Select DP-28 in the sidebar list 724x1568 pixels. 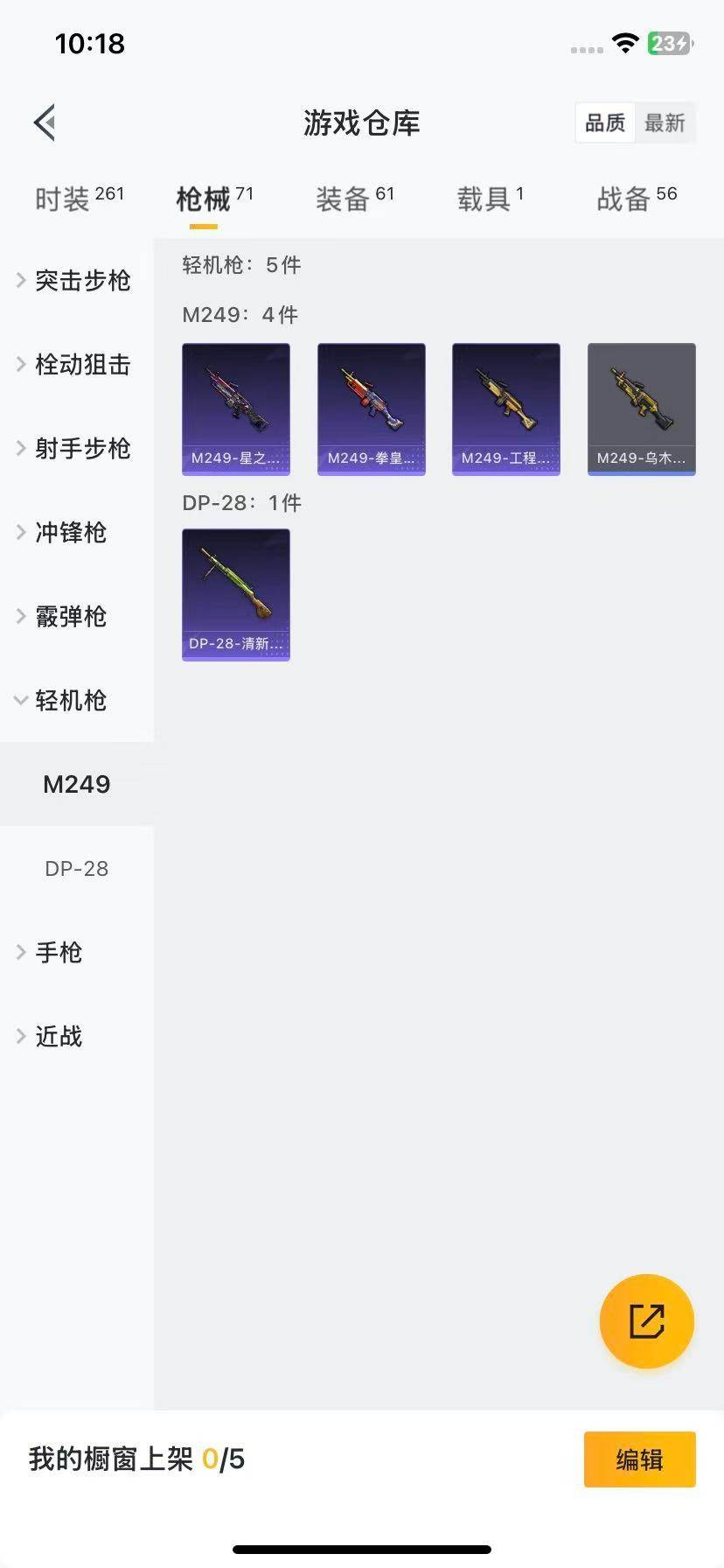[76, 869]
